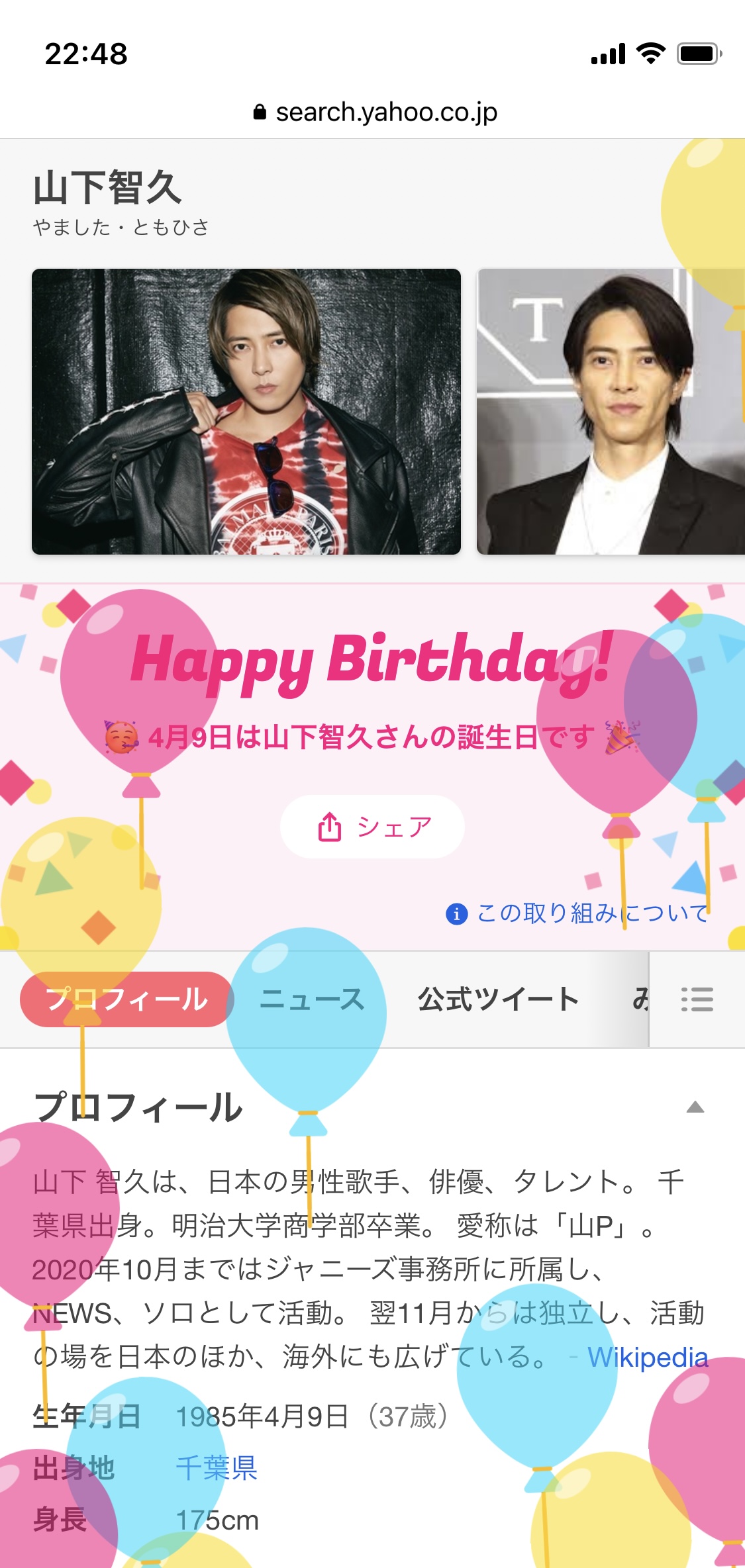Switch to the 公式ツイート tab

point(498,999)
